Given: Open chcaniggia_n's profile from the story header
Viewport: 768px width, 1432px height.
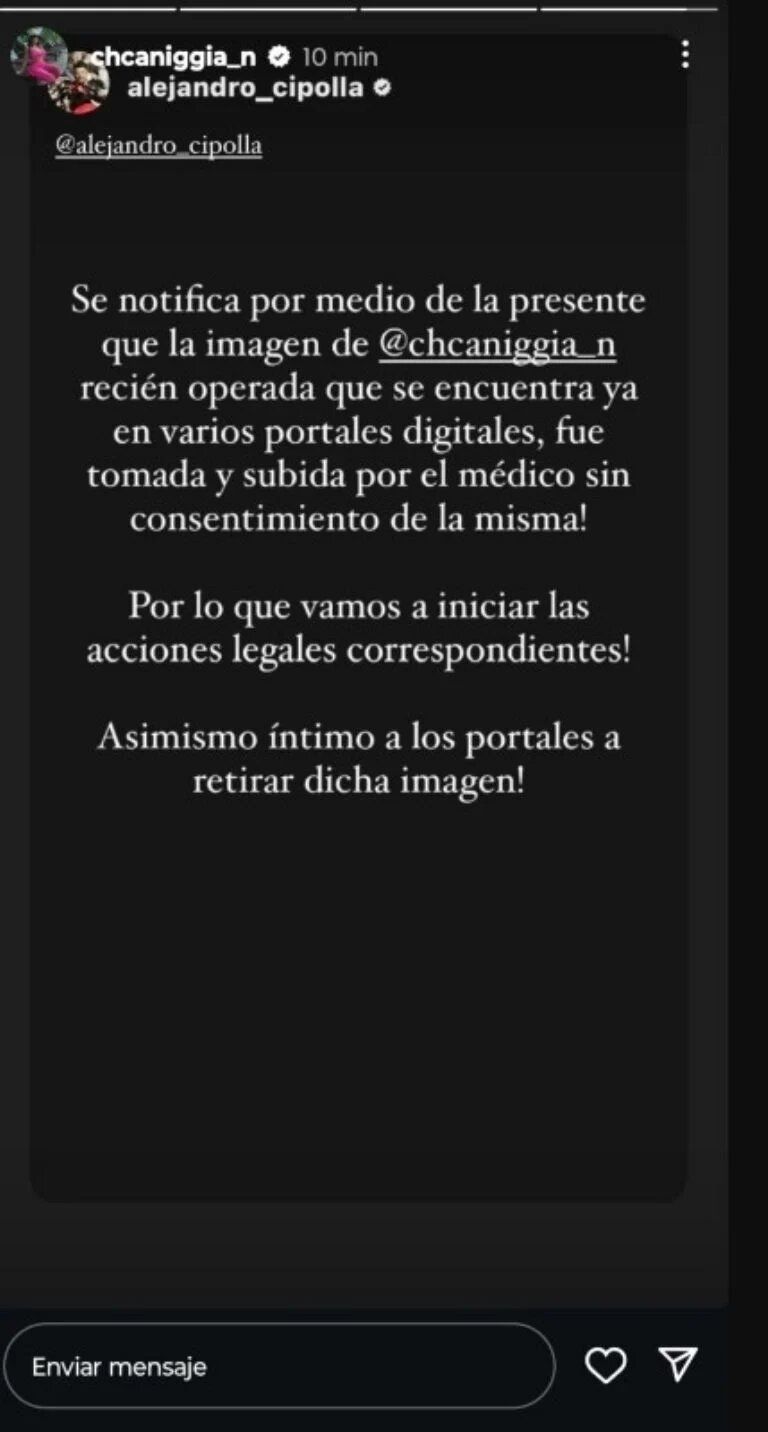Looking at the screenshot, I should click(x=174, y=58).
